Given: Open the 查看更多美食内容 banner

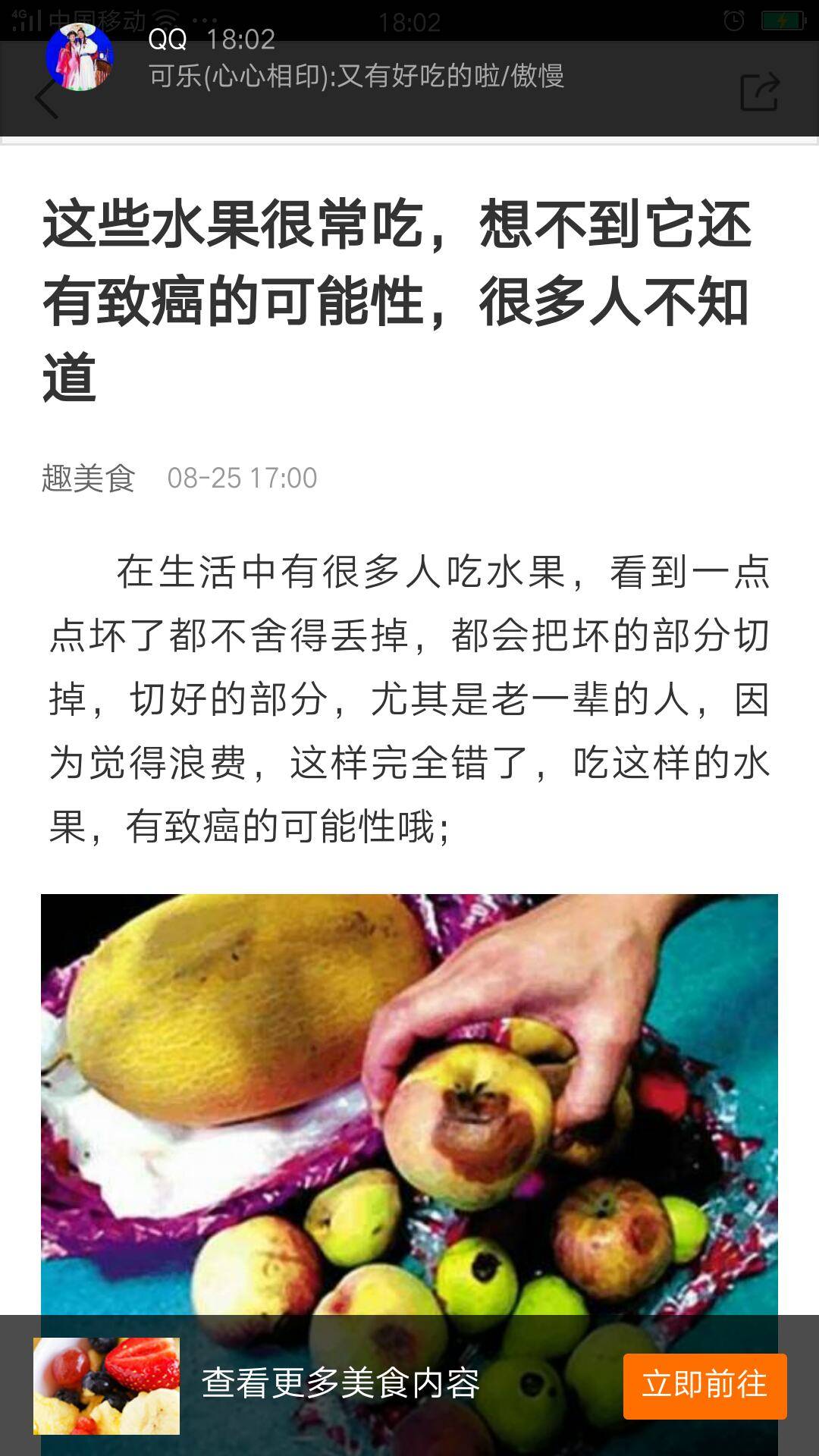Looking at the screenshot, I should 340,1384.
